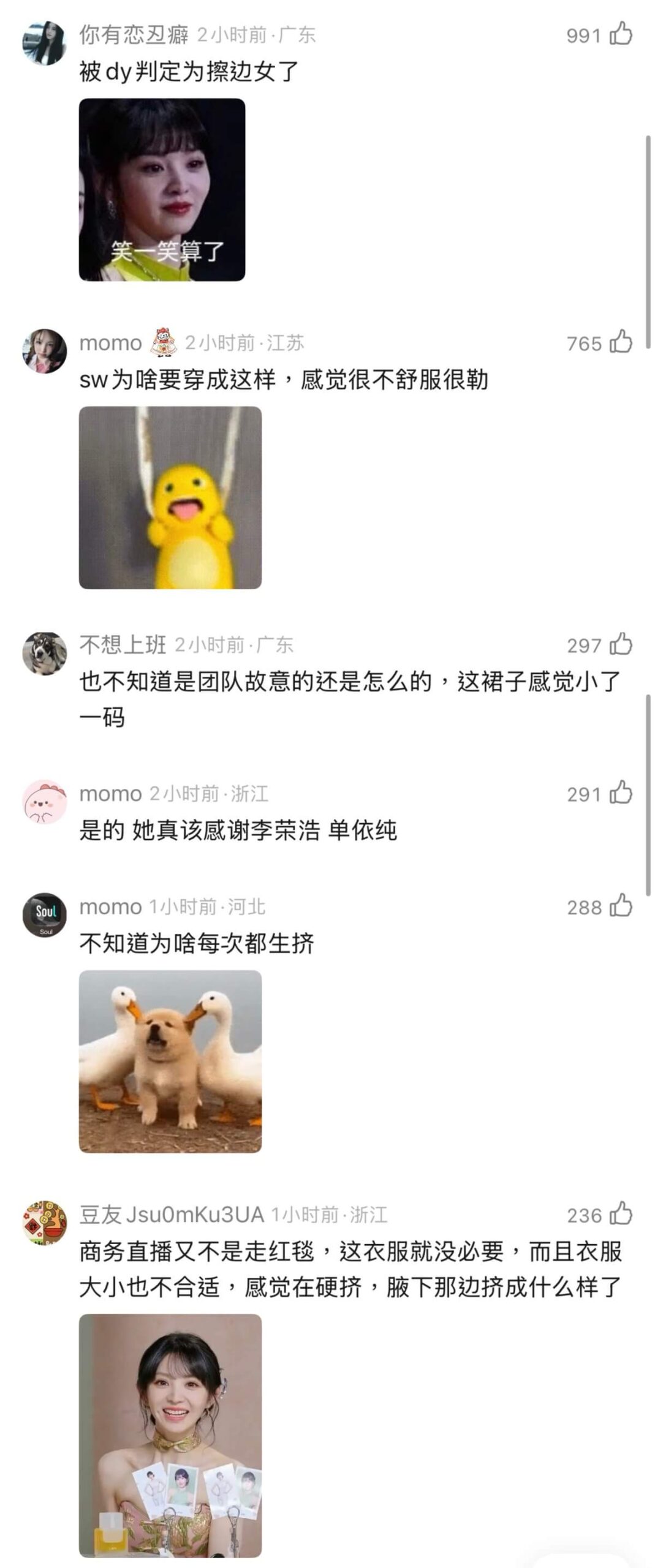Like the comment 是的 她真该感谢李荣浩 单依纯
Viewport: 655px width, 1568px height.
(621, 793)
